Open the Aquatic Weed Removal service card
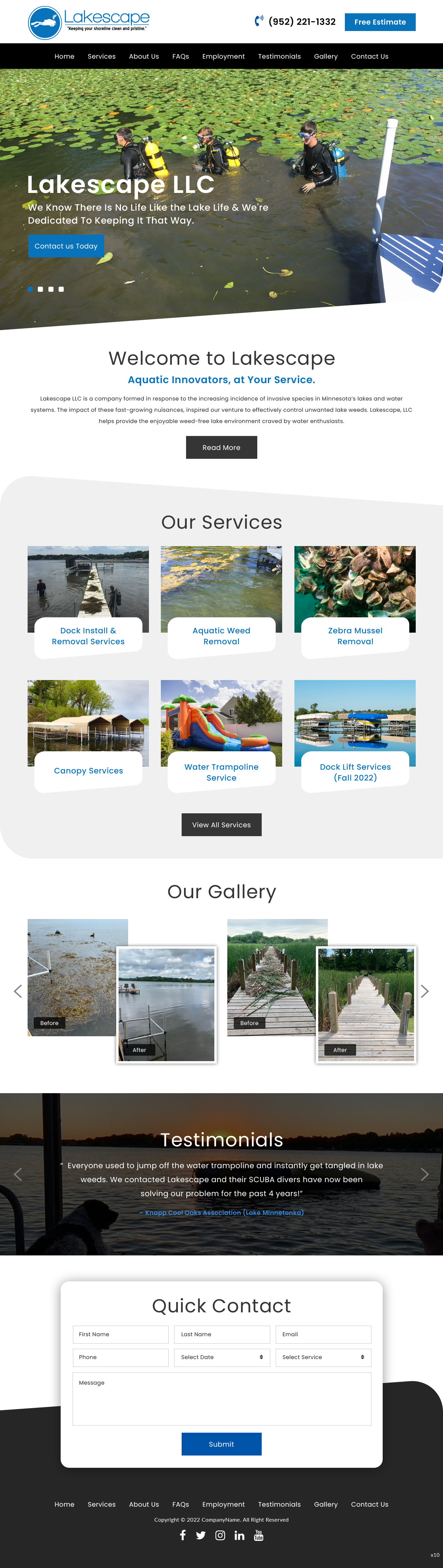443x1568 pixels. coord(221,636)
